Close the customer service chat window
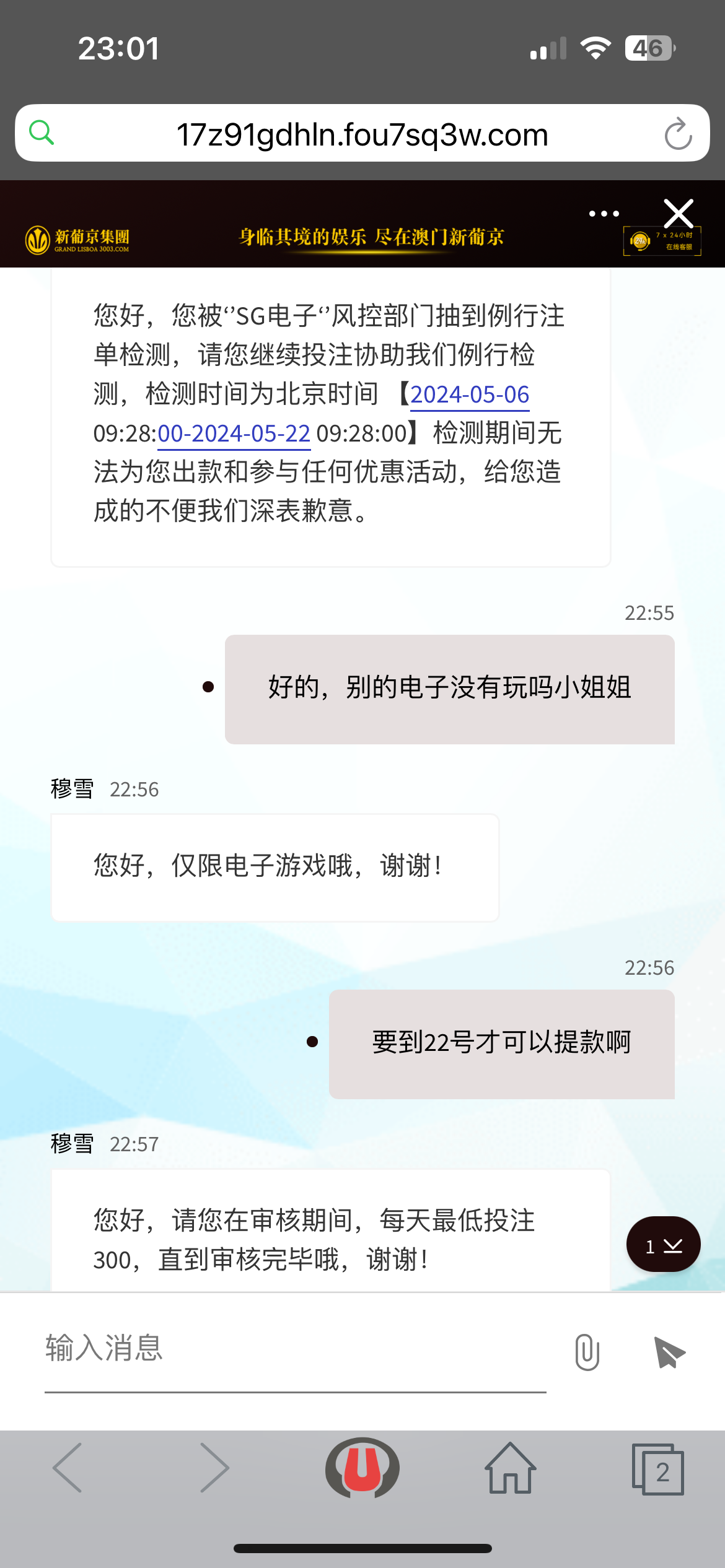 [678, 214]
